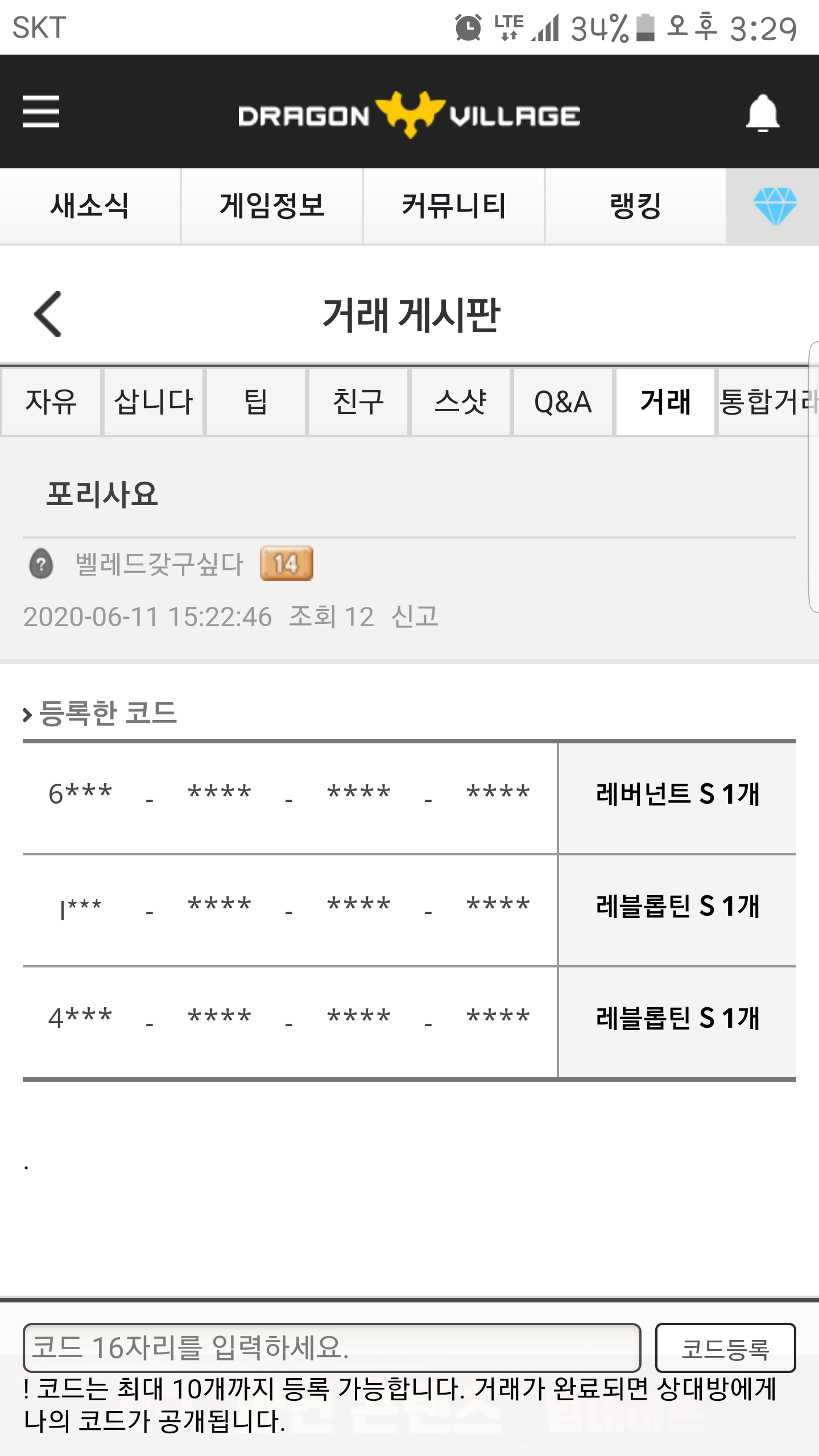Open the 새소식 menu

coord(90,206)
